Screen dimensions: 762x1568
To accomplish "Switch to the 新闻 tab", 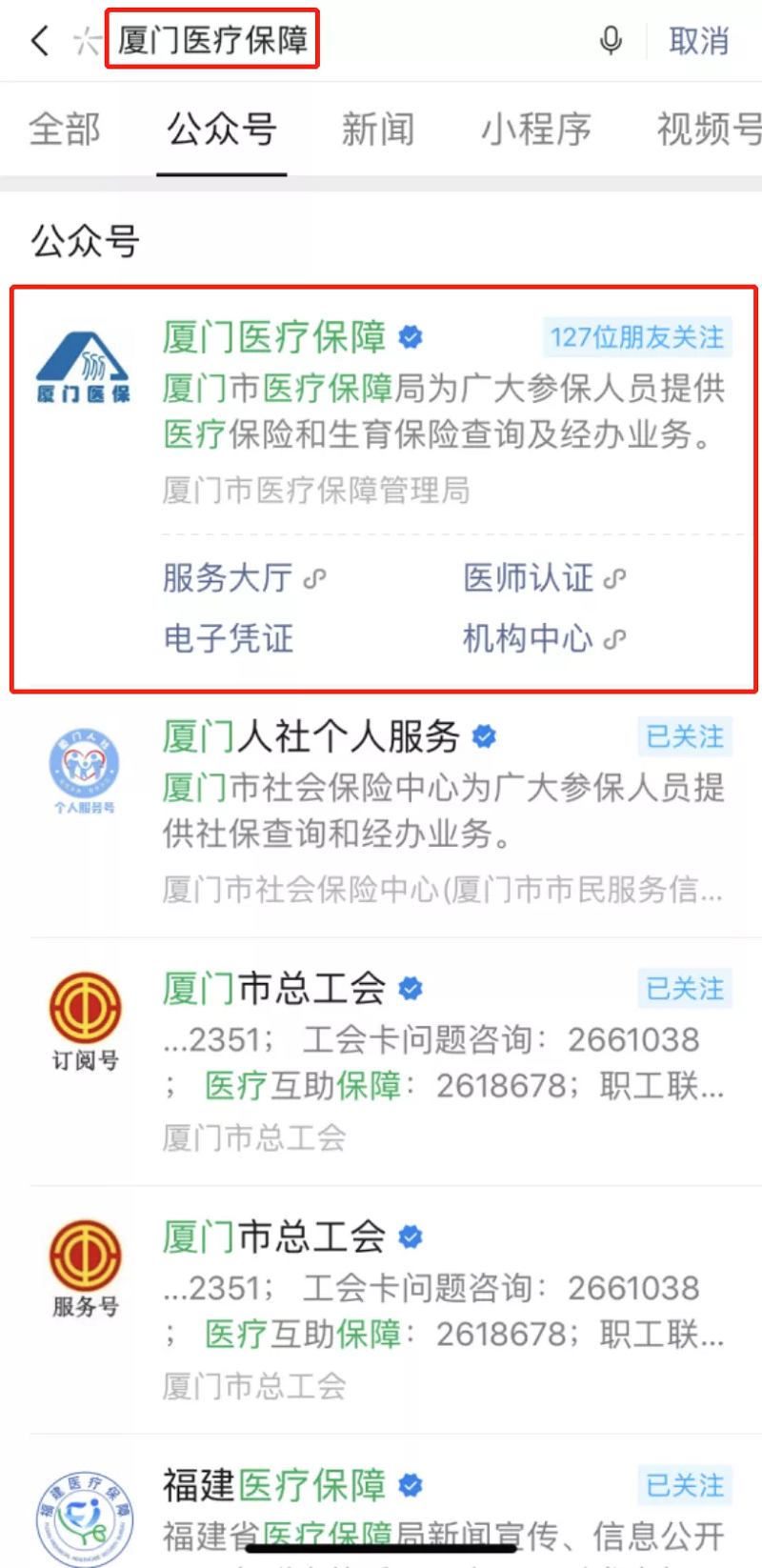I will click(378, 130).
